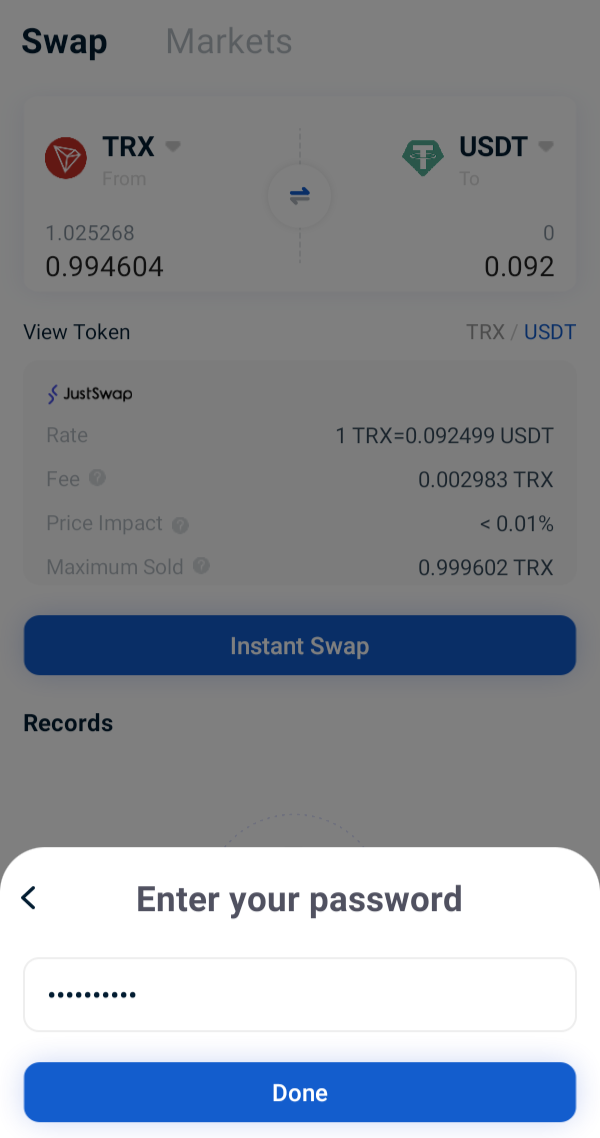This screenshot has height=1138, width=600.
Task: Tap the back arrow in password sheet
Action: click(x=29, y=898)
